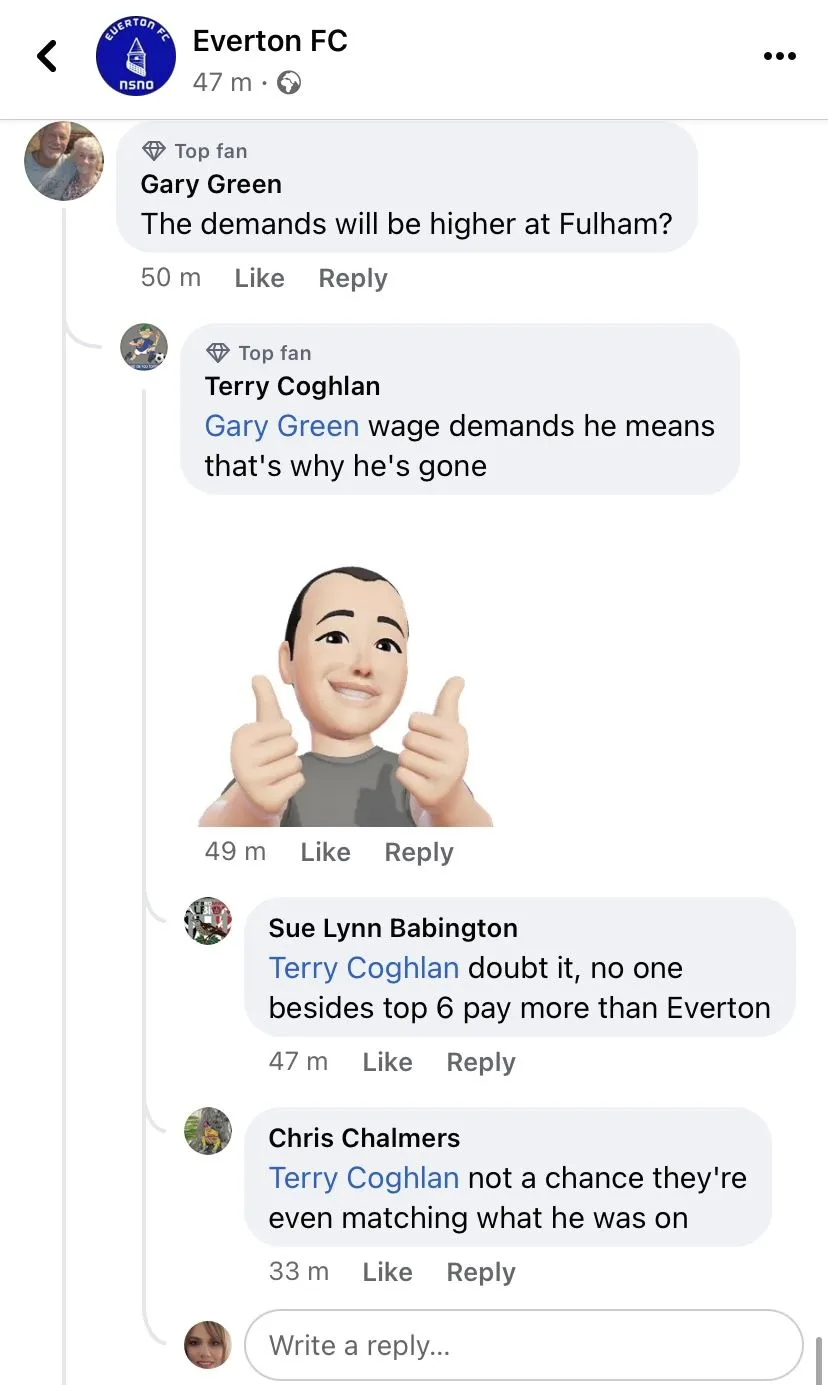Reply to Terry Coghlan's comment
This screenshot has height=1385, width=828.
pos(418,852)
